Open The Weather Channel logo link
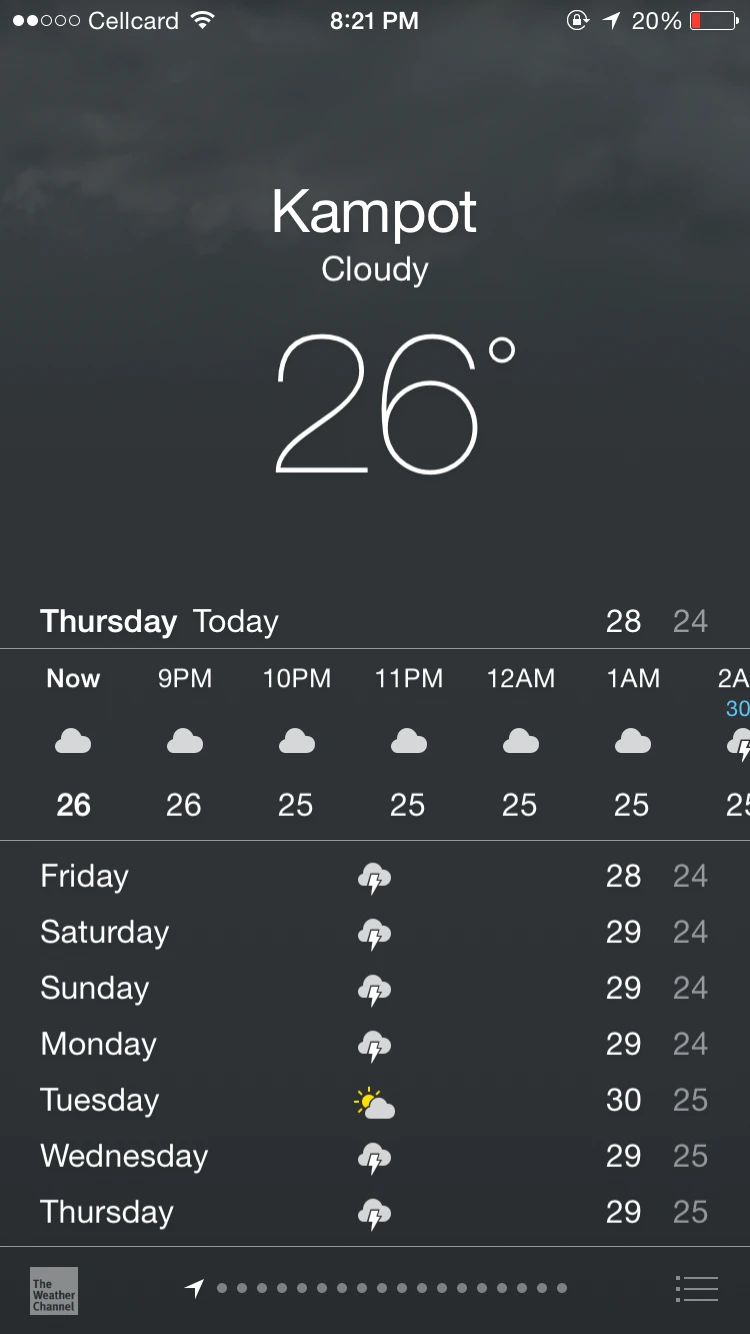This screenshot has height=1334, width=750. pyautogui.click(x=54, y=1290)
